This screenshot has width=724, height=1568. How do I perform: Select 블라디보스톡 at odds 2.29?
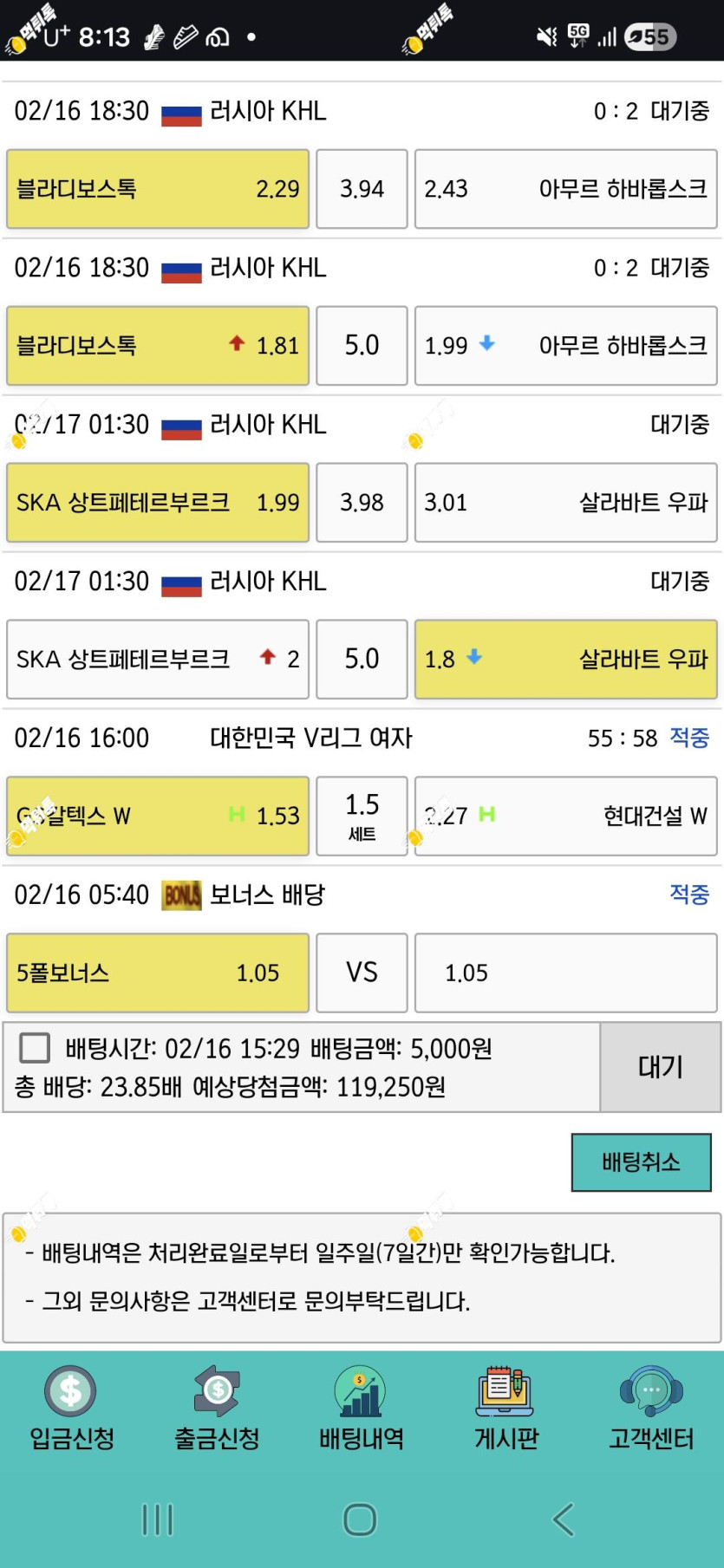158,189
